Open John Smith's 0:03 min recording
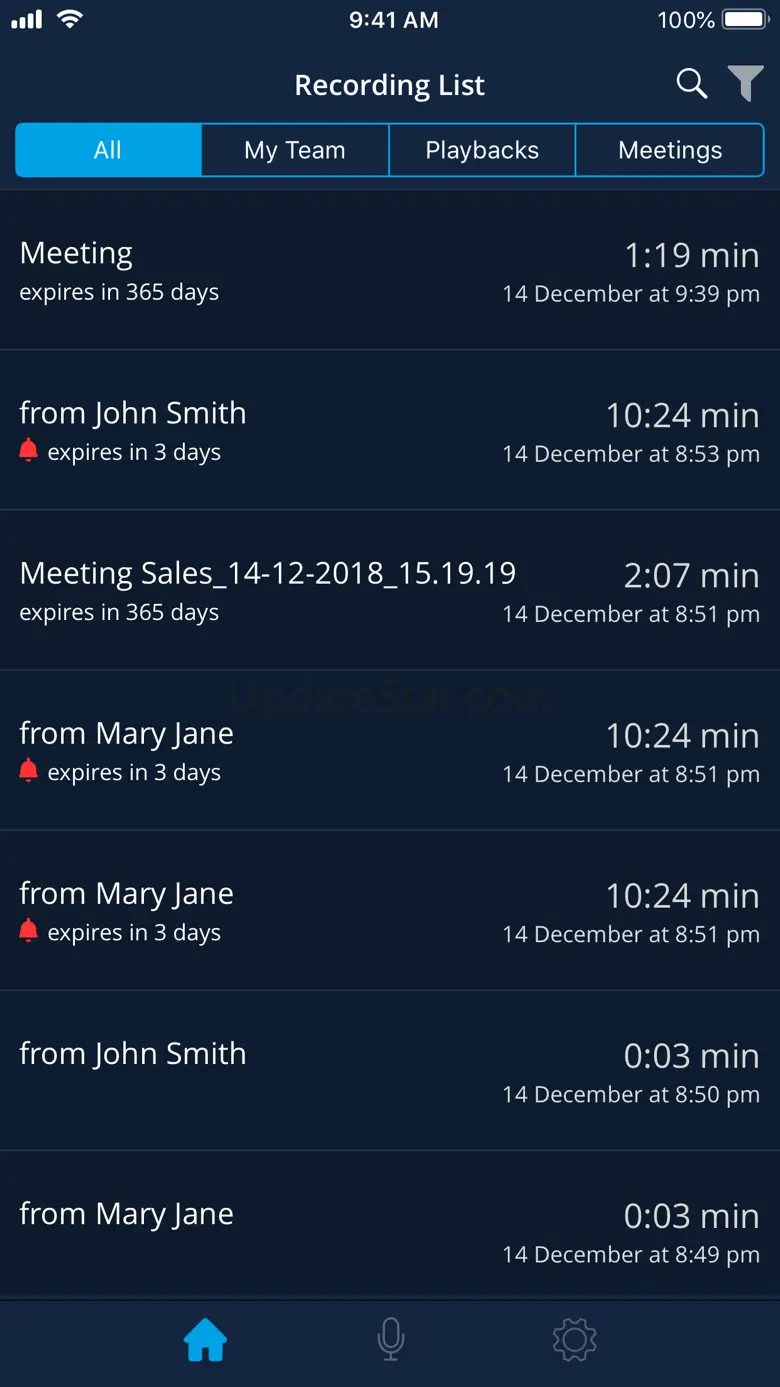Screen dimensions: 780x1387 (390, 1071)
